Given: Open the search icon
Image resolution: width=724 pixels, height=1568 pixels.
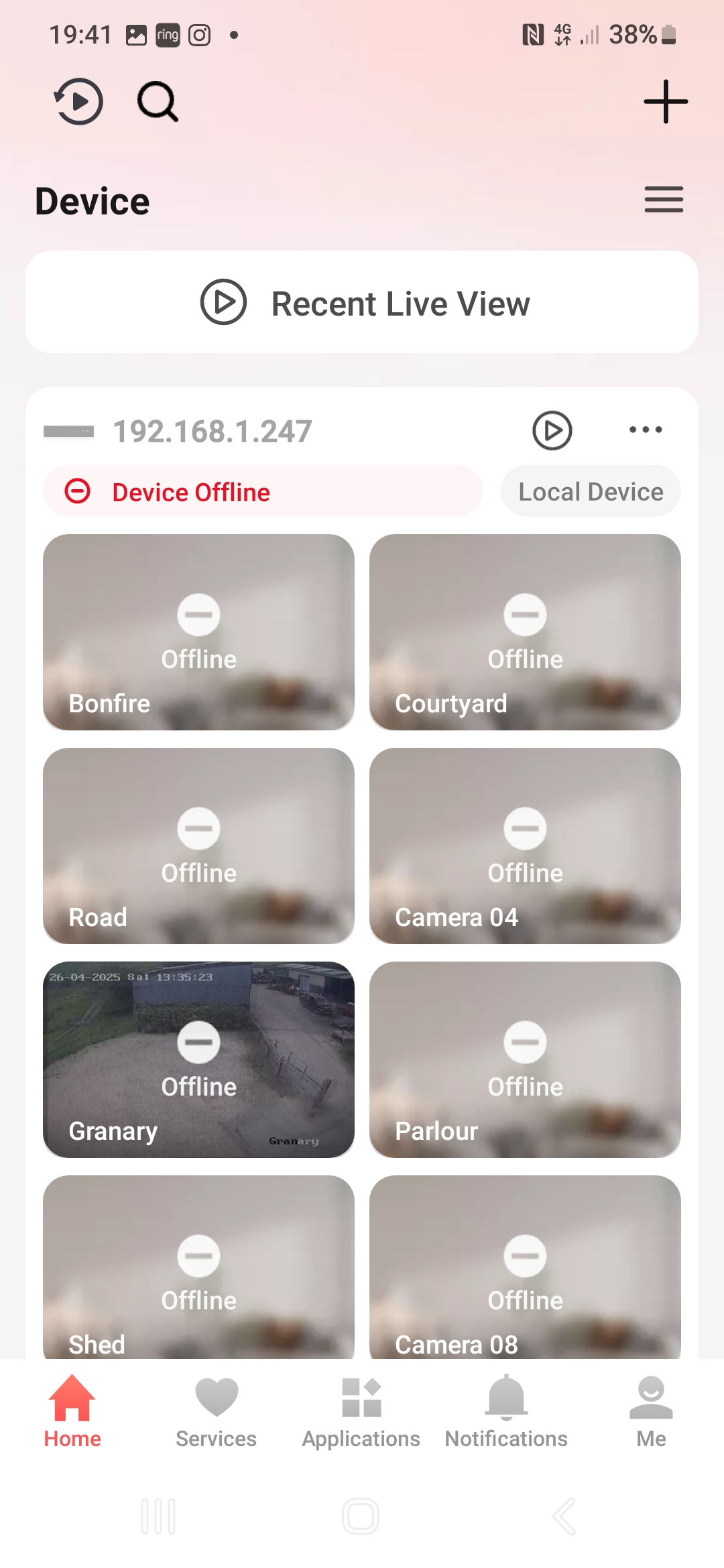Looking at the screenshot, I should tap(158, 102).
